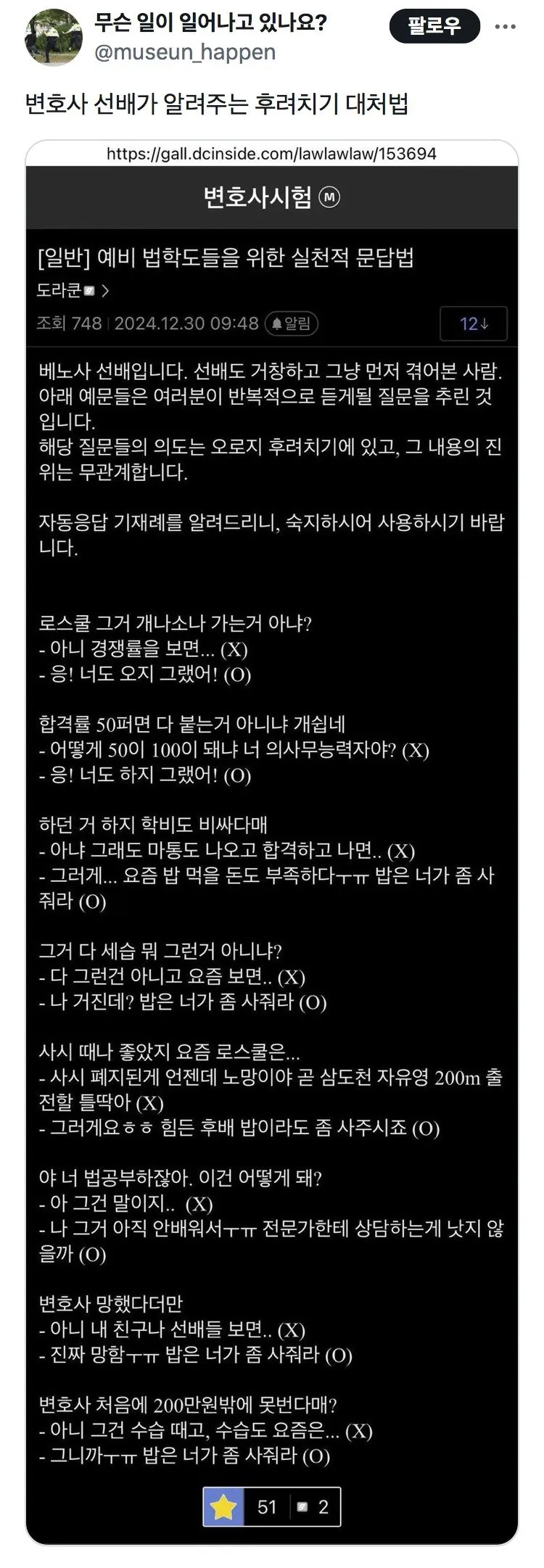This screenshot has height=1568, width=544.
Task: Open the post's overflow menu
Action: [x=505, y=27]
